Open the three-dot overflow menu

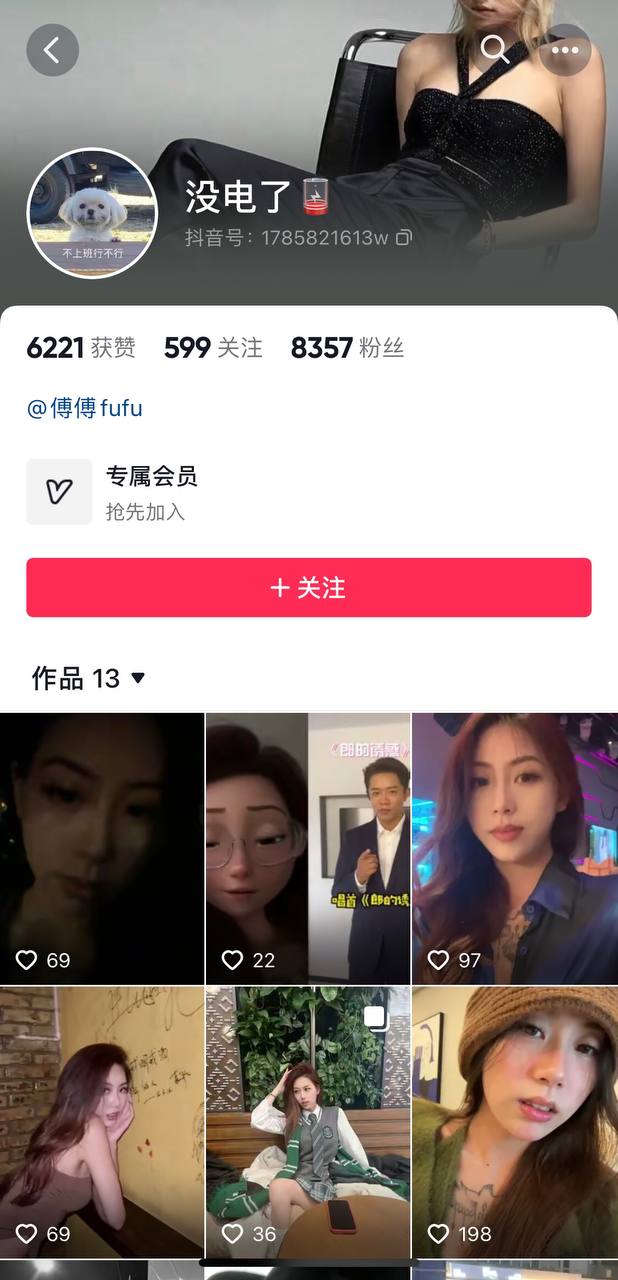click(x=565, y=50)
